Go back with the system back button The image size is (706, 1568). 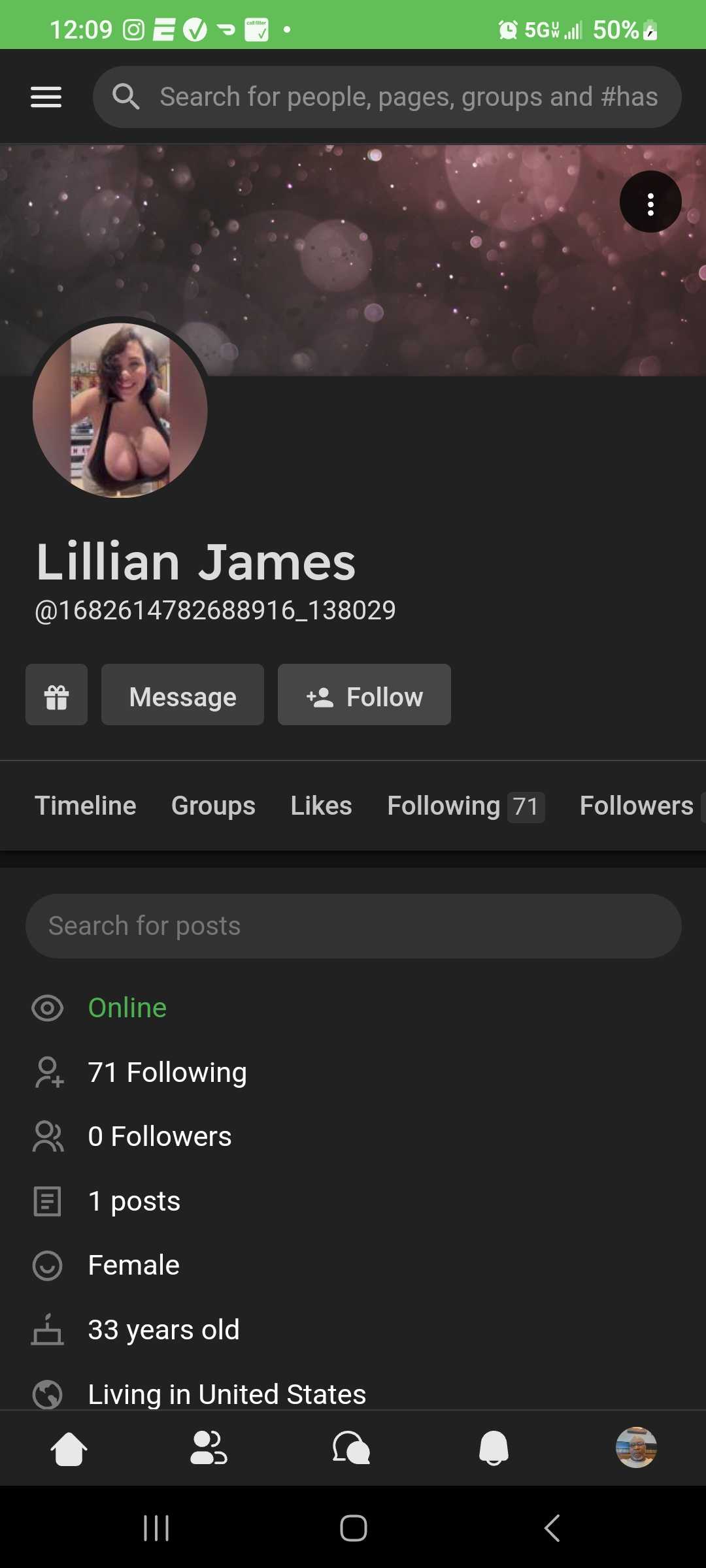(x=552, y=1527)
